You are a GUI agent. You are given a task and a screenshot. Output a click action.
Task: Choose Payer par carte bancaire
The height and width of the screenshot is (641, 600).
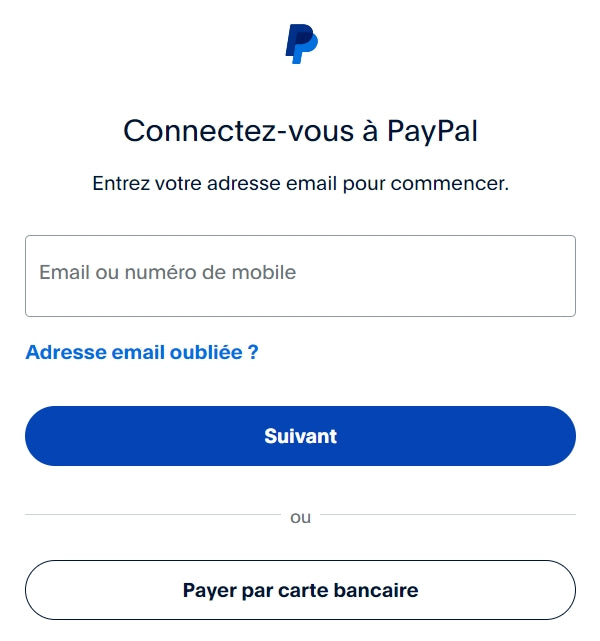[300, 590]
